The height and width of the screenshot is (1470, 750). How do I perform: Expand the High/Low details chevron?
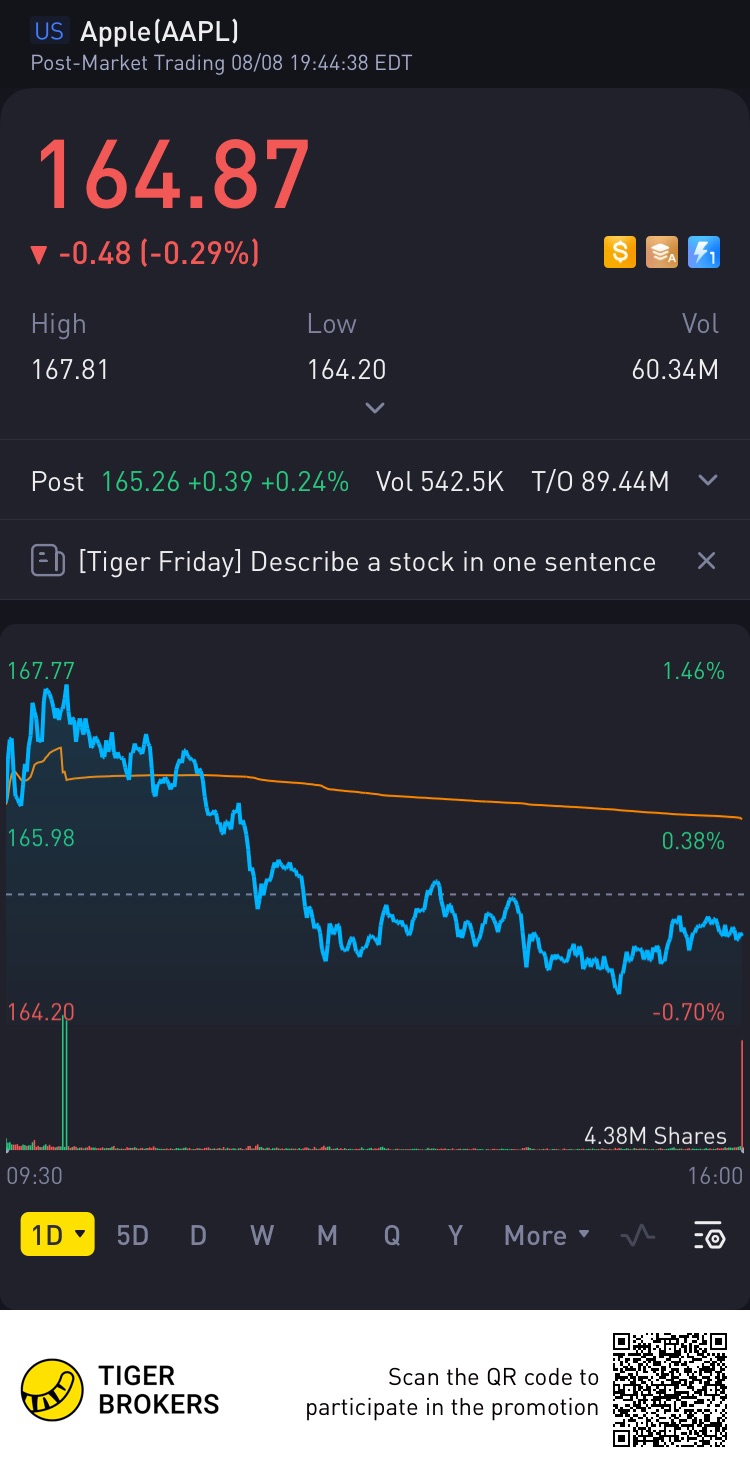click(x=374, y=408)
